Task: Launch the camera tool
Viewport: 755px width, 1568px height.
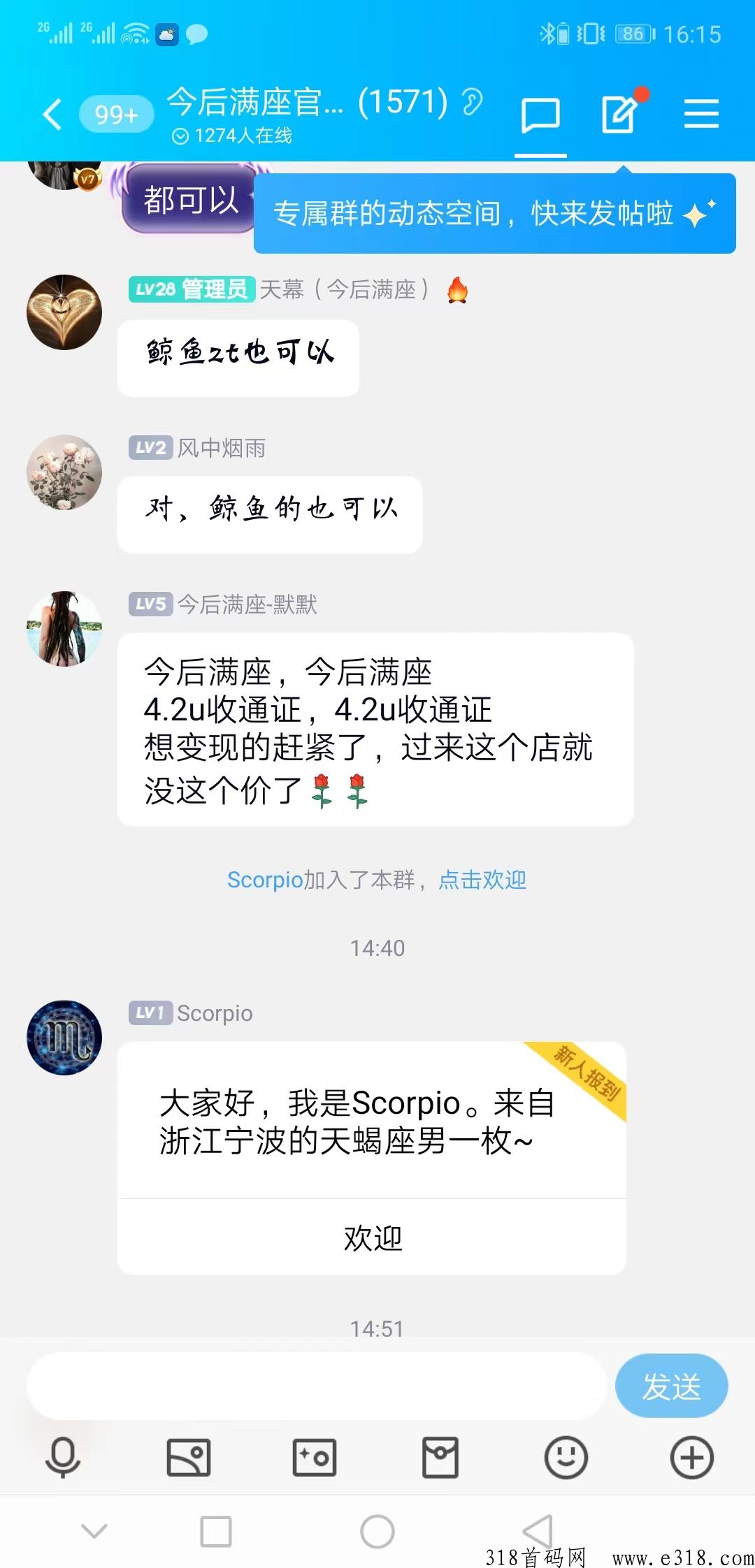Action: 315,1458
